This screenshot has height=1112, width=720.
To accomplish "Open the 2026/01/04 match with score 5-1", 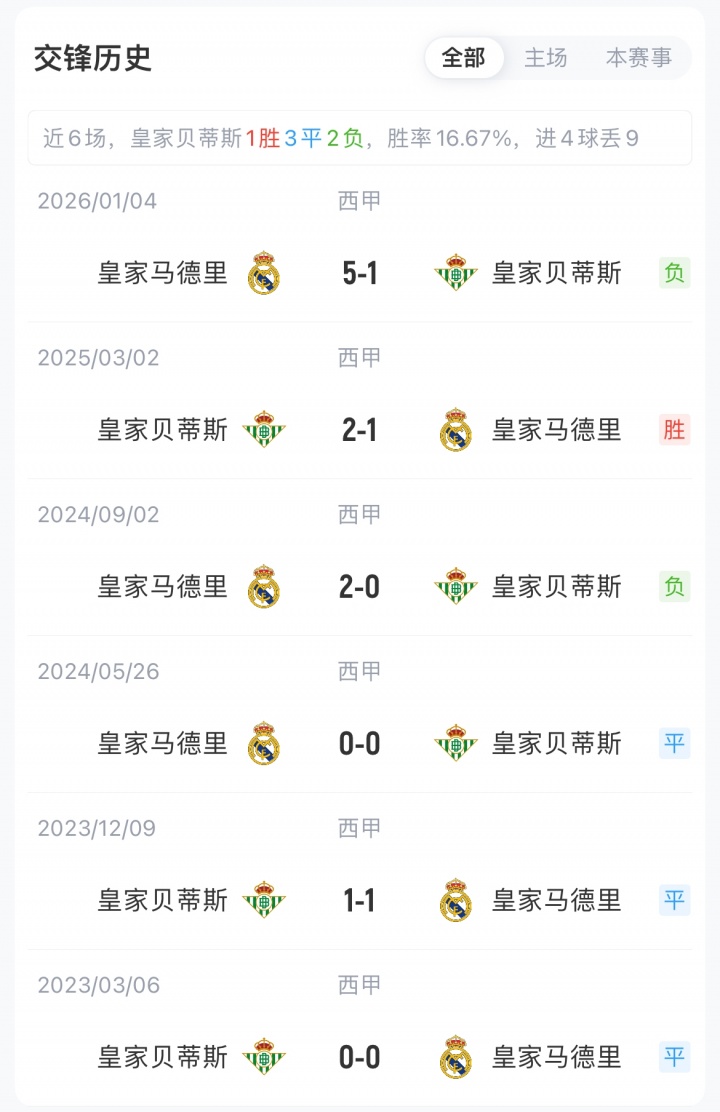I will pyautogui.click(x=360, y=273).
